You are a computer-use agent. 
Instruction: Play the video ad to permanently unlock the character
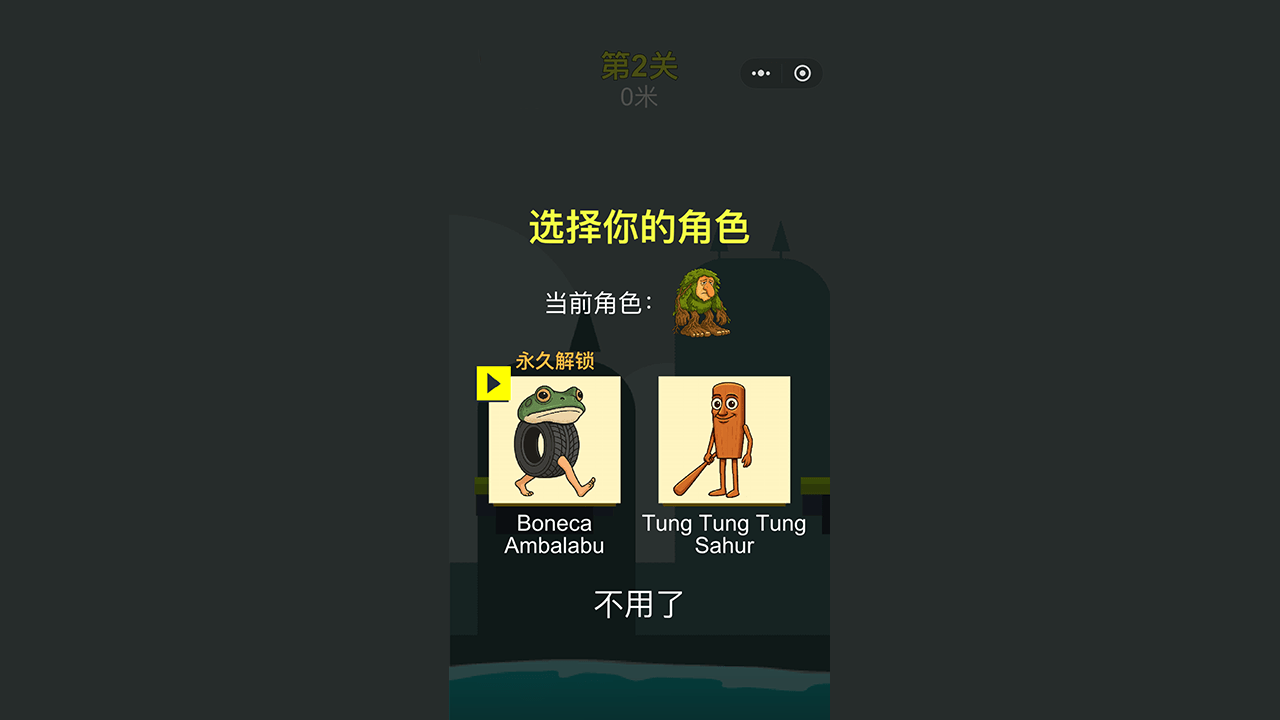click(493, 384)
